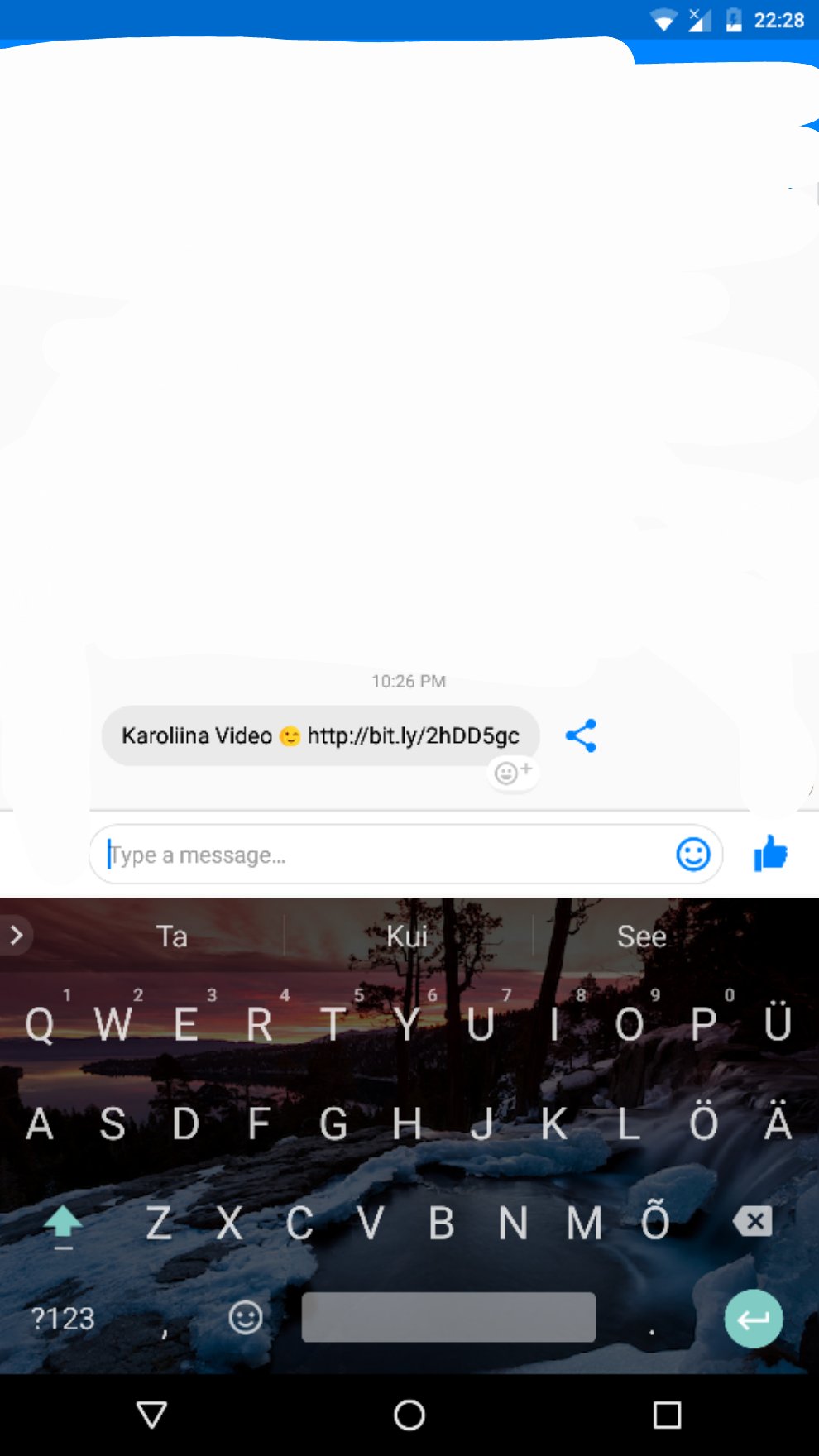Send a thumbs-up like
The height and width of the screenshot is (1456, 819).
[770, 853]
